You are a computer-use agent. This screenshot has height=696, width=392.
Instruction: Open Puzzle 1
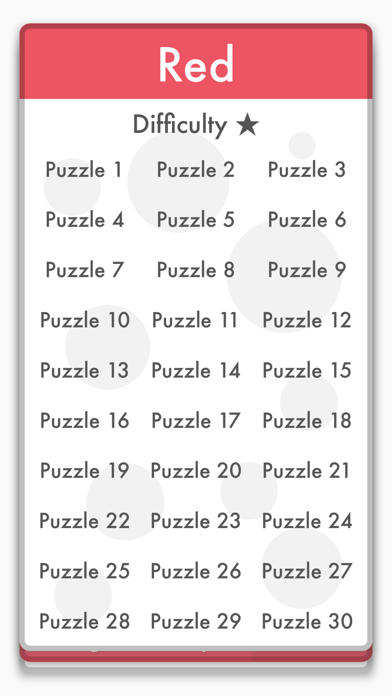(x=84, y=170)
